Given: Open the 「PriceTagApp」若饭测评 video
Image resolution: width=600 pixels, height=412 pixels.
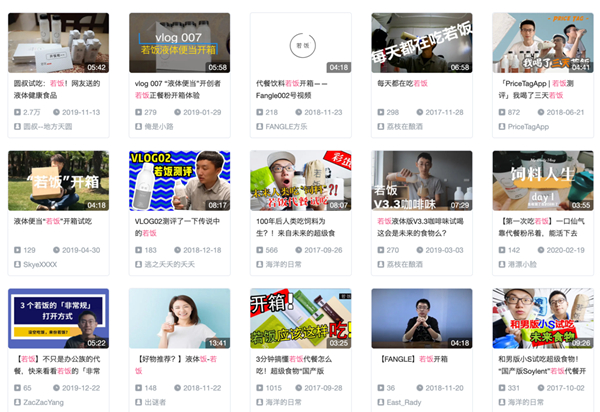Looking at the screenshot, I should point(542,43).
